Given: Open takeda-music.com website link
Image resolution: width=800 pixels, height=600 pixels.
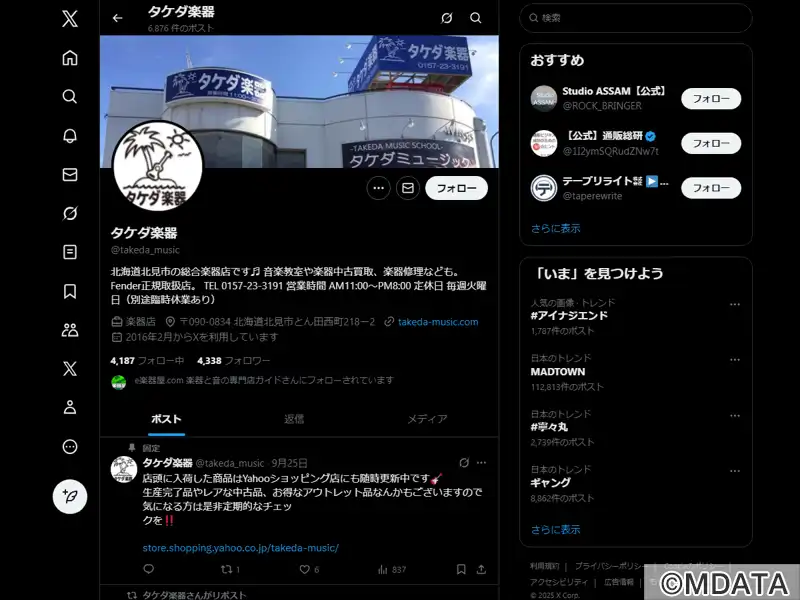Looking at the screenshot, I should [437, 322].
